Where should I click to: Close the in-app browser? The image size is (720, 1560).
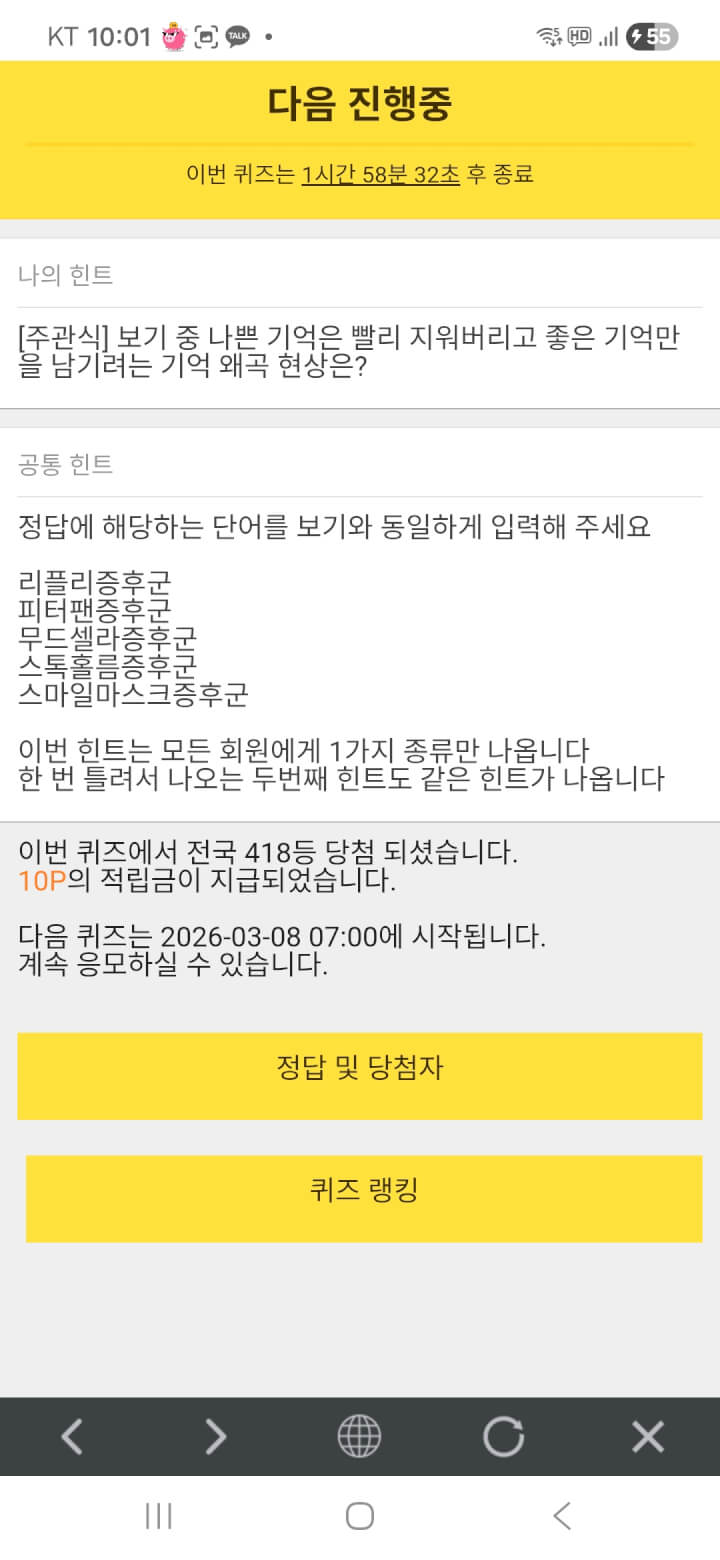coord(648,1437)
